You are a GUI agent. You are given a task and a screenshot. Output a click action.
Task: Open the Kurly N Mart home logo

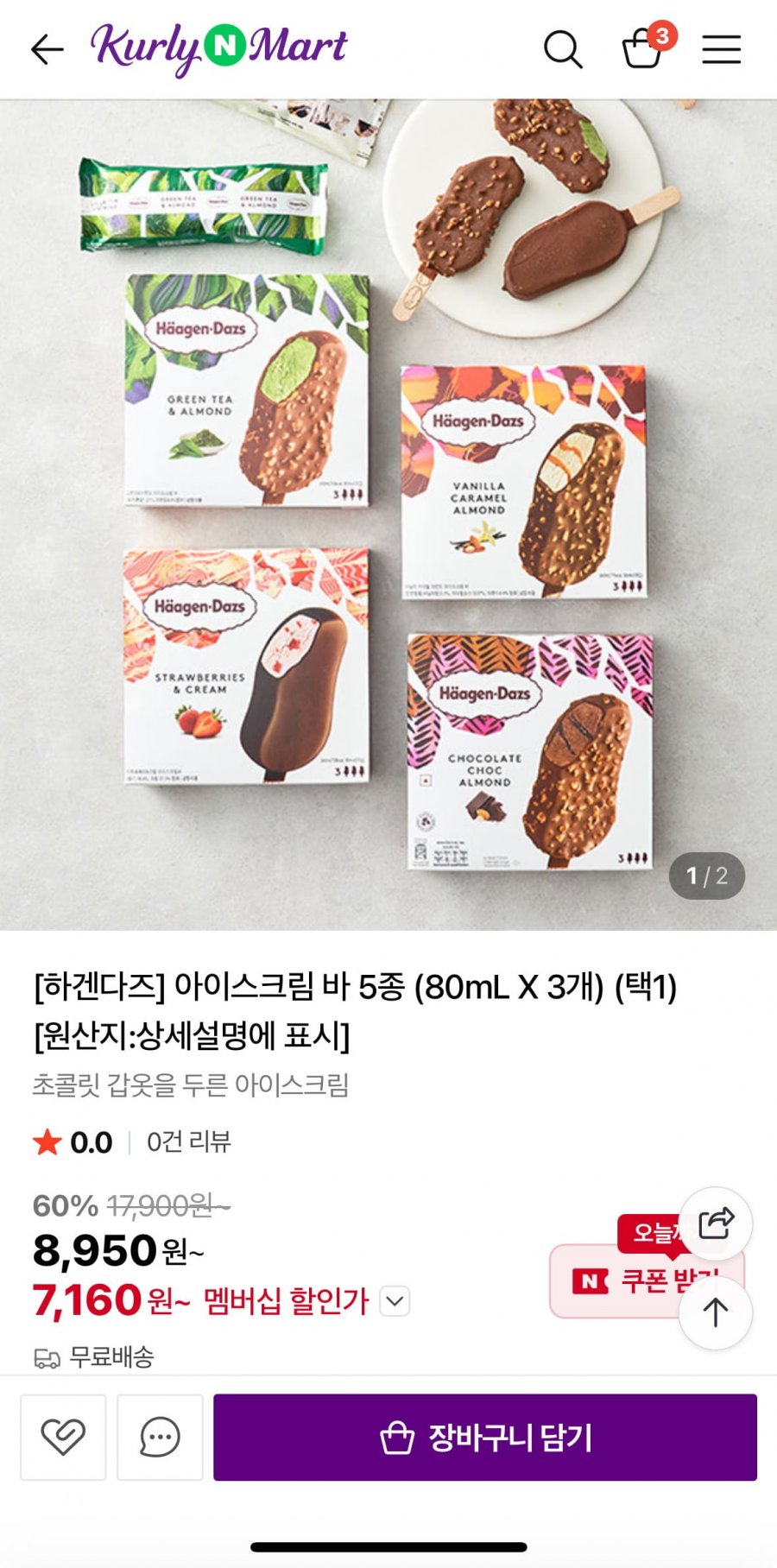(219, 48)
